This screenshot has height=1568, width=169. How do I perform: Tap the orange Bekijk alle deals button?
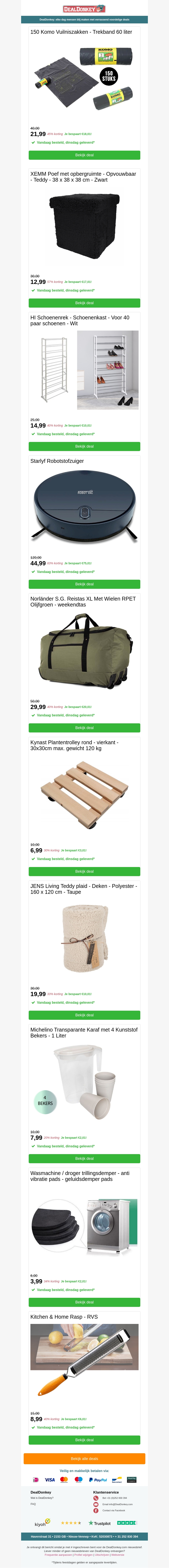click(x=84, y=1459)
